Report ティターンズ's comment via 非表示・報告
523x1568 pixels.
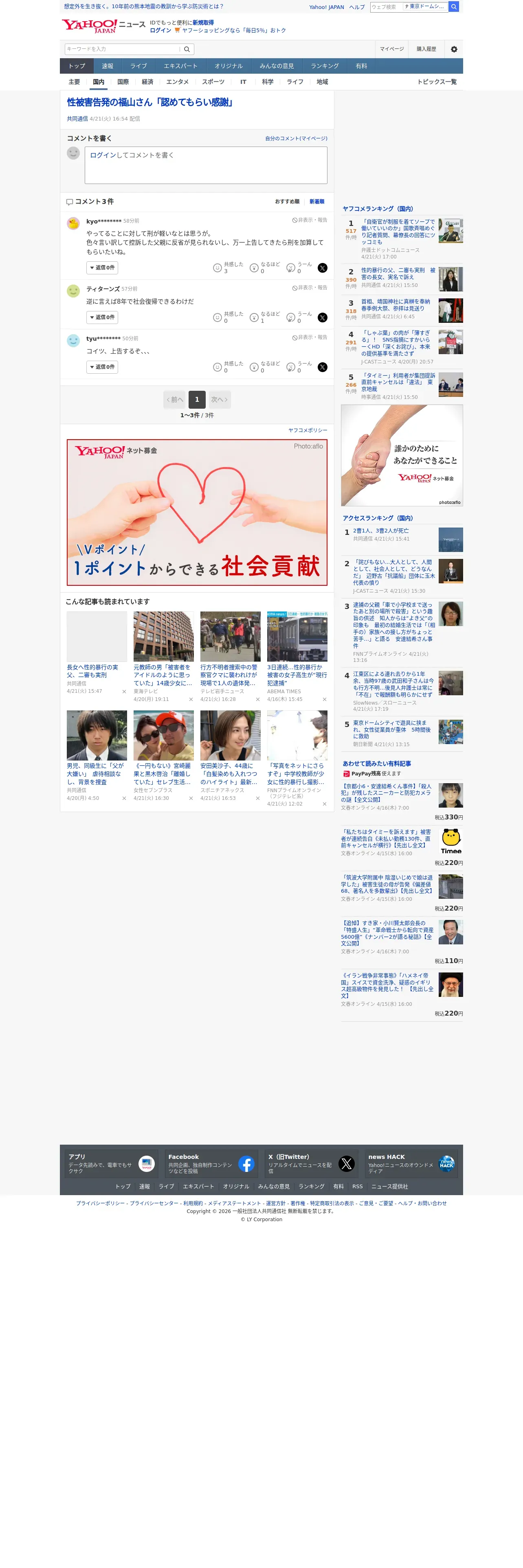point(309,288)
